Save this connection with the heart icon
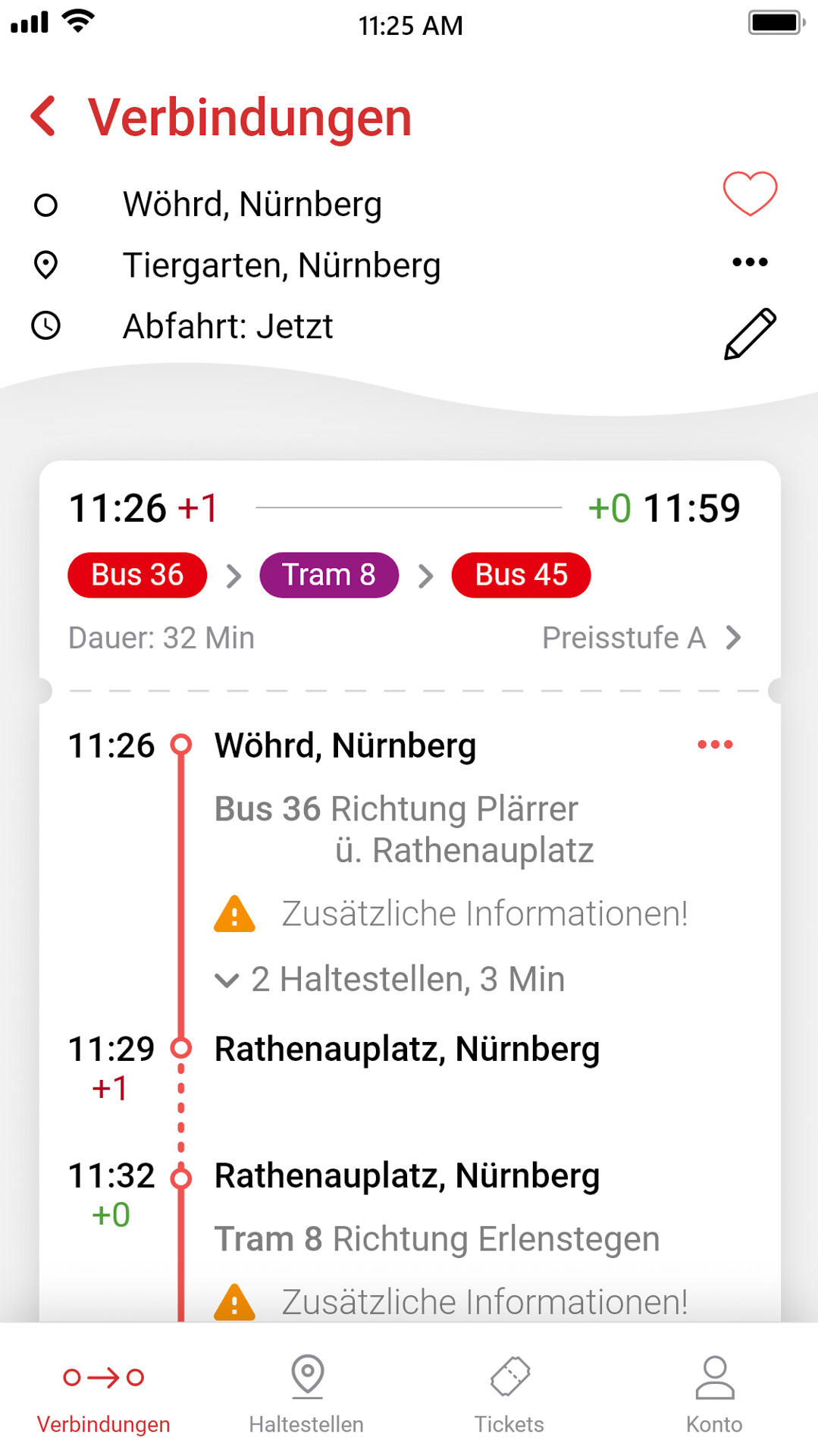The height and width of the screenshot is (1456, 818). click(x=750, y=193)
